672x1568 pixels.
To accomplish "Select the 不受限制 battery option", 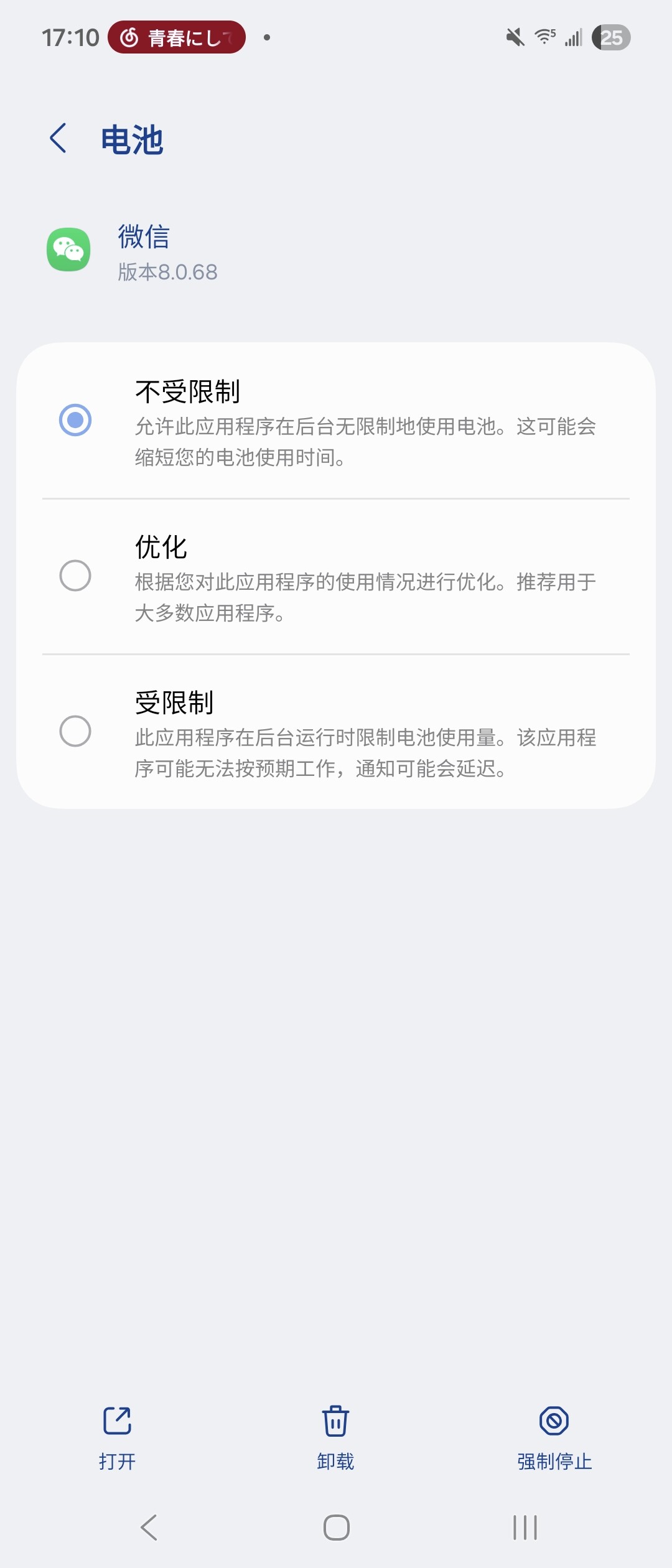I will [x=75, y=420].
